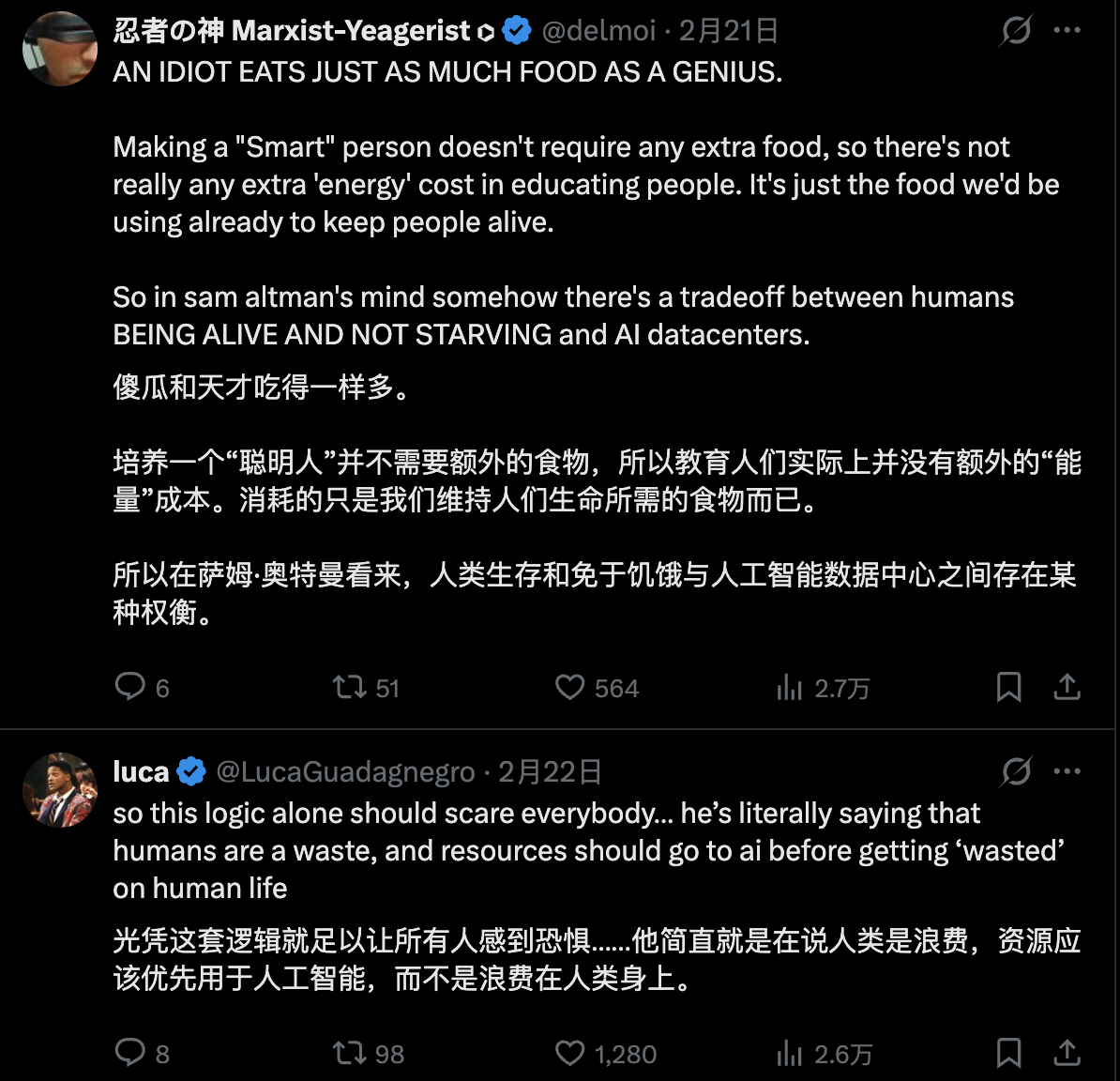Share luca's post
This screenshot has width=1120, height=1081.
[1067, 1053]
